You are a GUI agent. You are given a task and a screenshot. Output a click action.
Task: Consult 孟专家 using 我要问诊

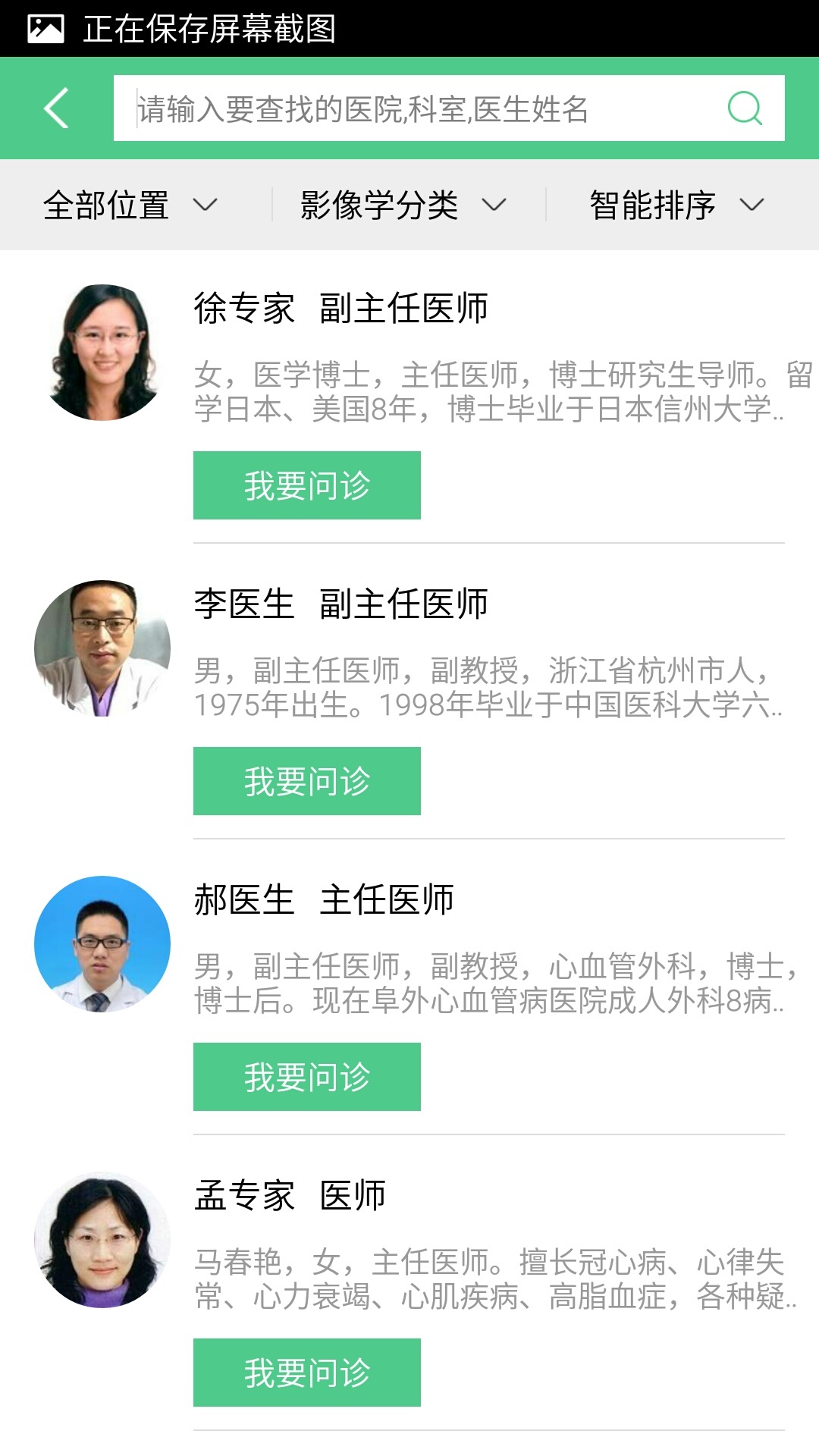click(x=307, y=1373)
